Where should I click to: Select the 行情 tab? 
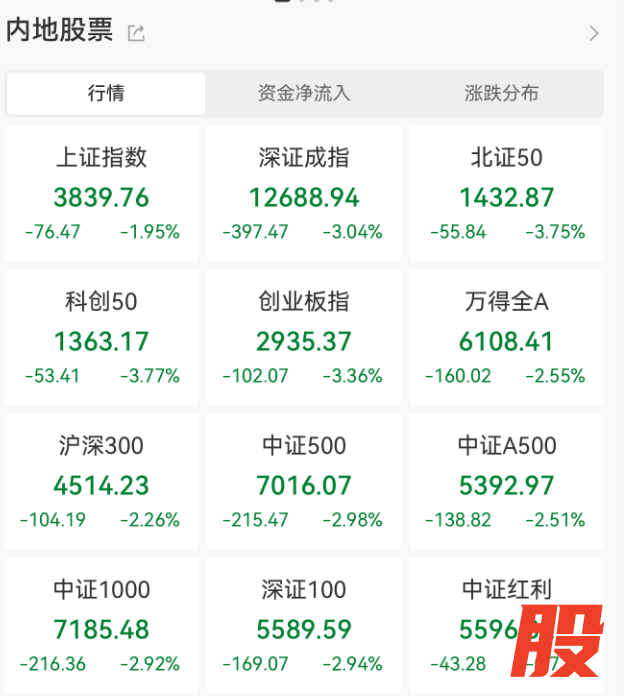pos(106,93)
